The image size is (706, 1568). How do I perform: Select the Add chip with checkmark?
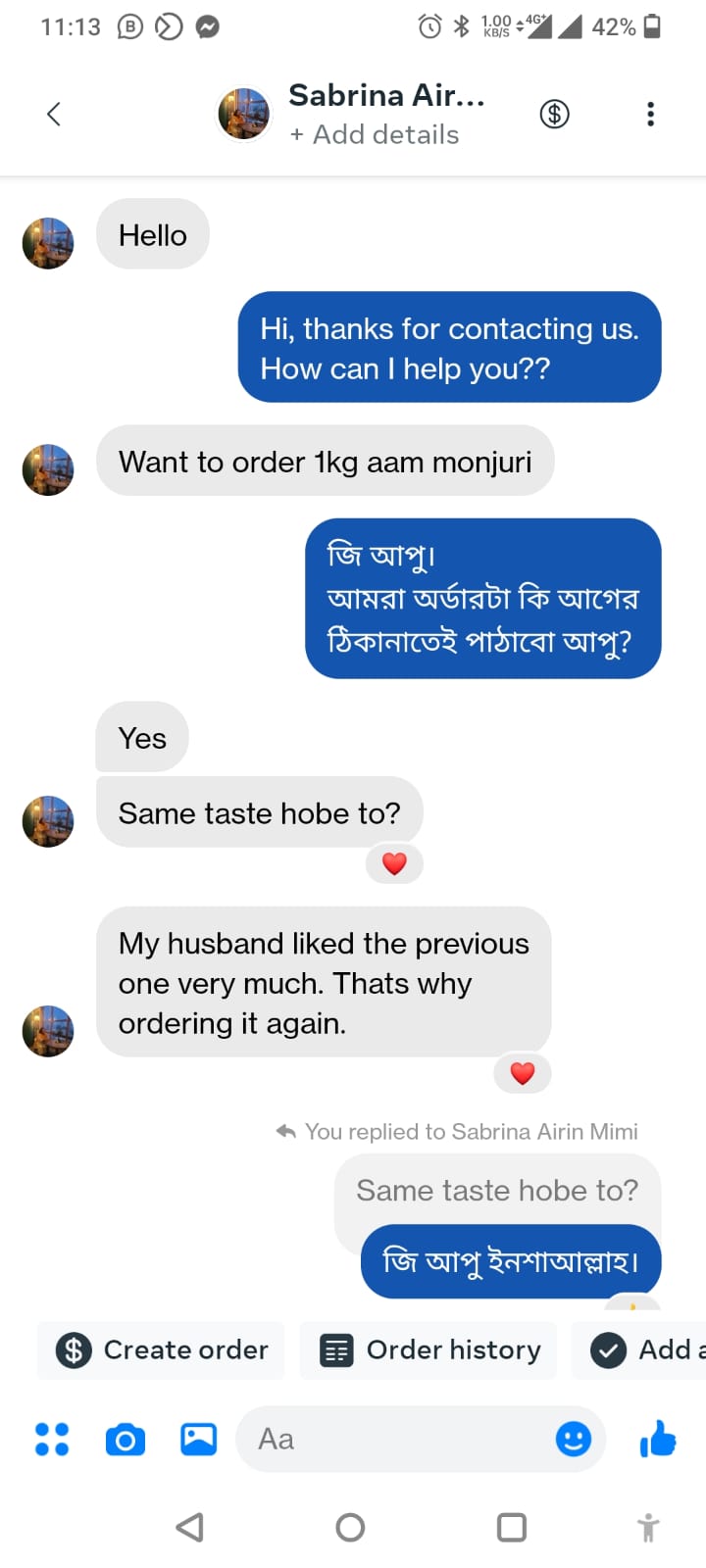[x=642, y=1350]
